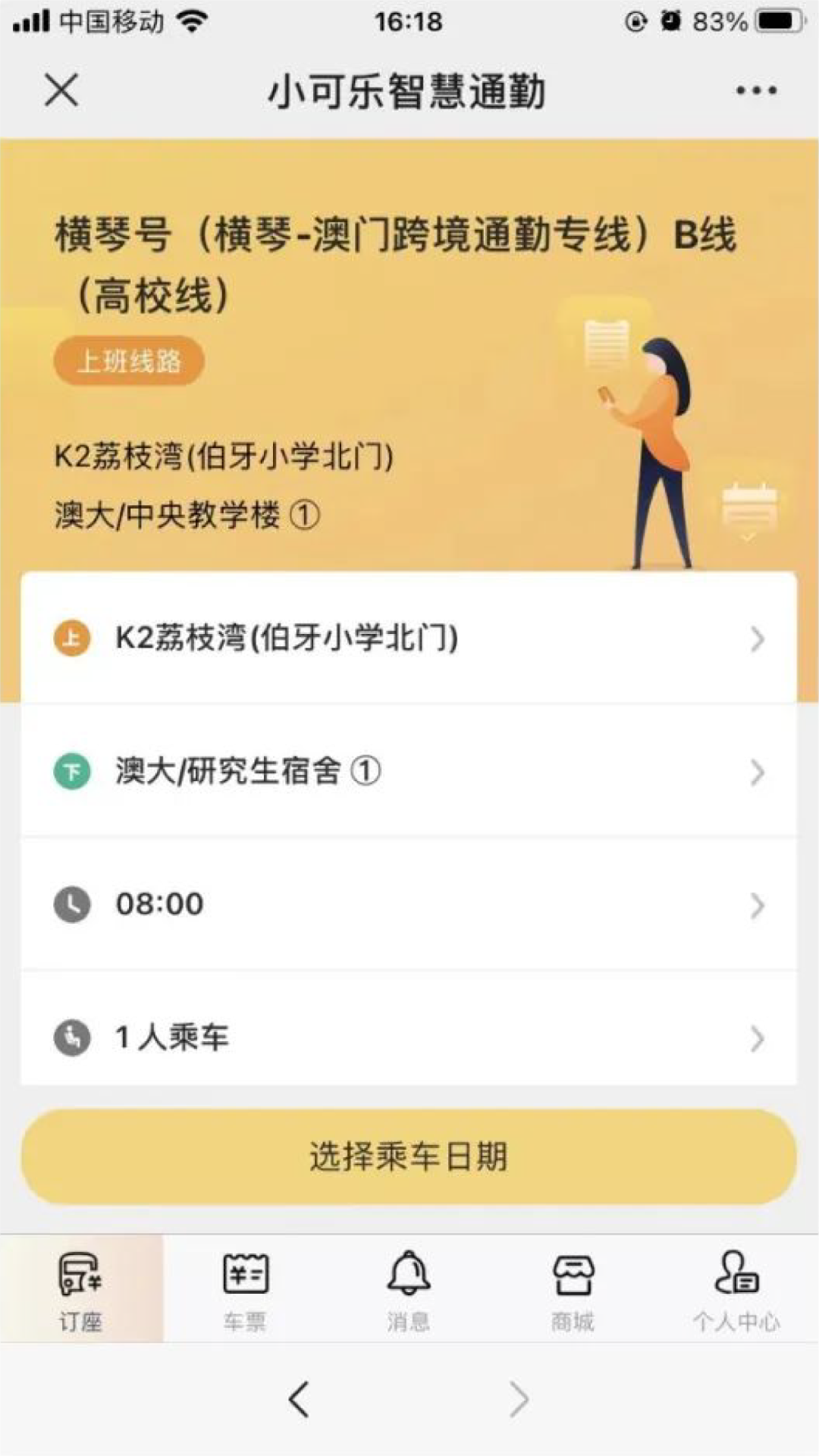
Task: Click the clock icon beside 08:00
Action: pyautogui.click(x=71, y=904)
